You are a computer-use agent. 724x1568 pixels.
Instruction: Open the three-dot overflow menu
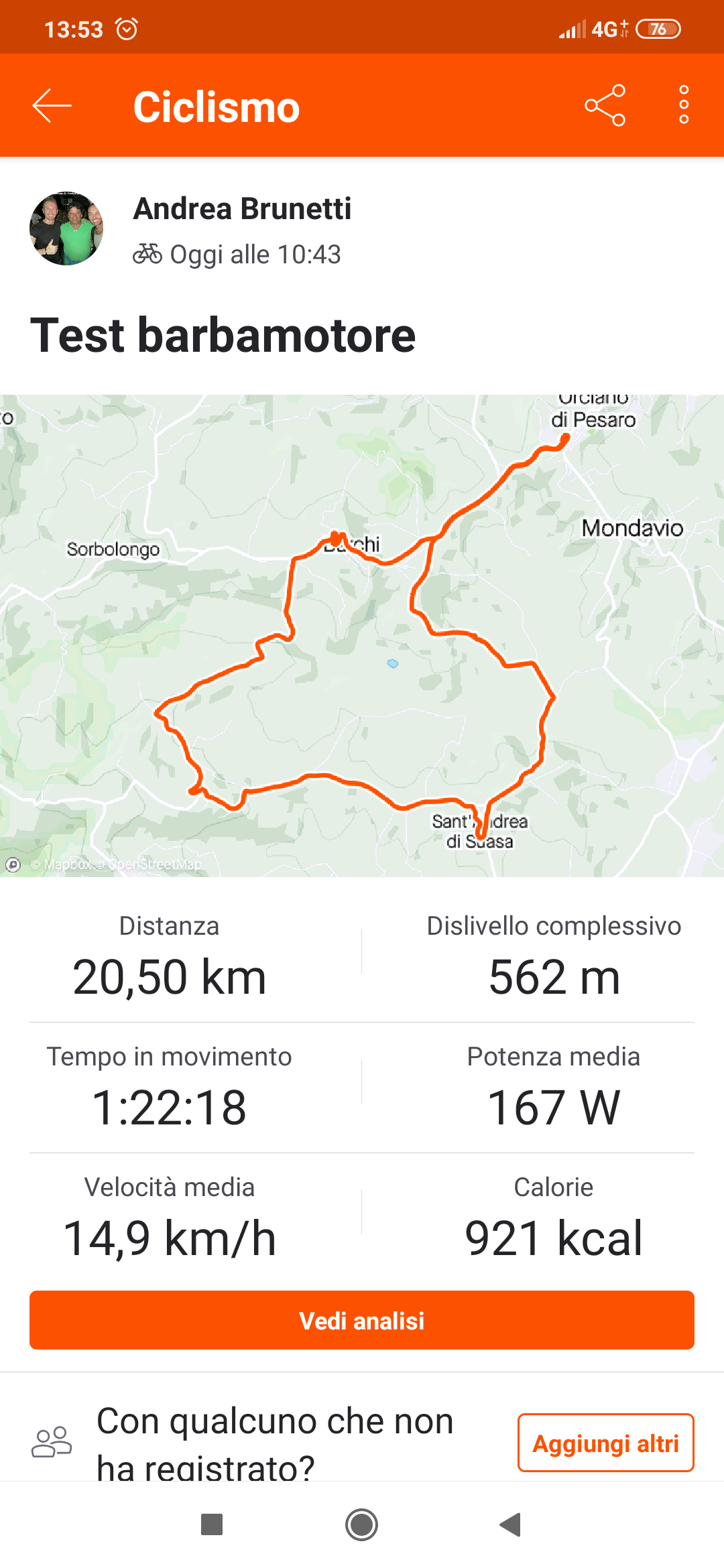tap(683, 105)
